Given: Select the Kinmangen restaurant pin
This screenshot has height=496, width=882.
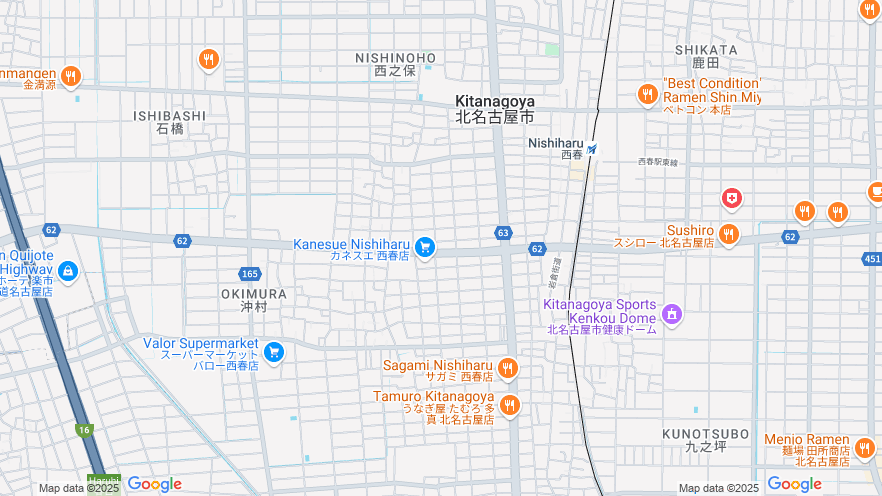Looking at the screenshot, I should tap(70, 75).
